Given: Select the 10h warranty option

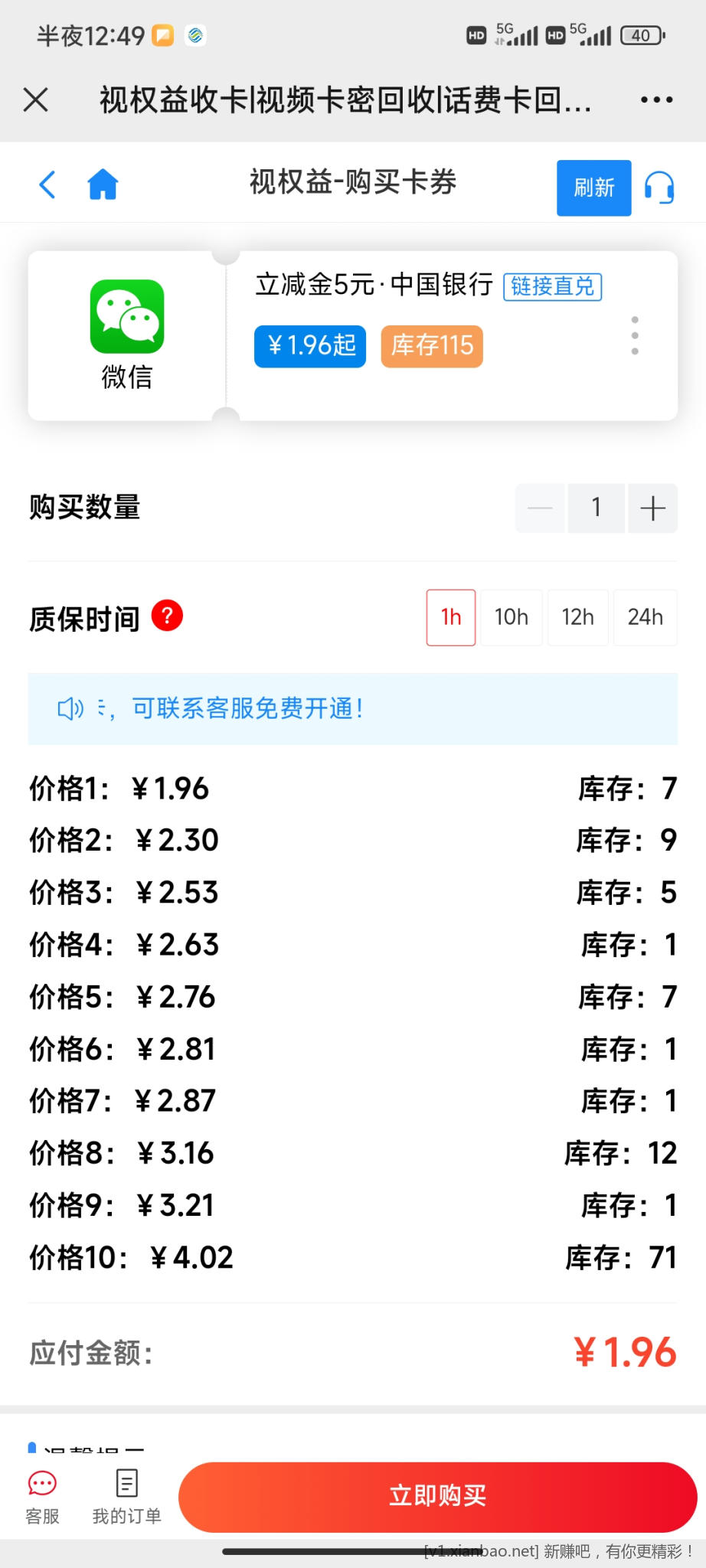Looking at the screenshot, I should coord(512,617).
